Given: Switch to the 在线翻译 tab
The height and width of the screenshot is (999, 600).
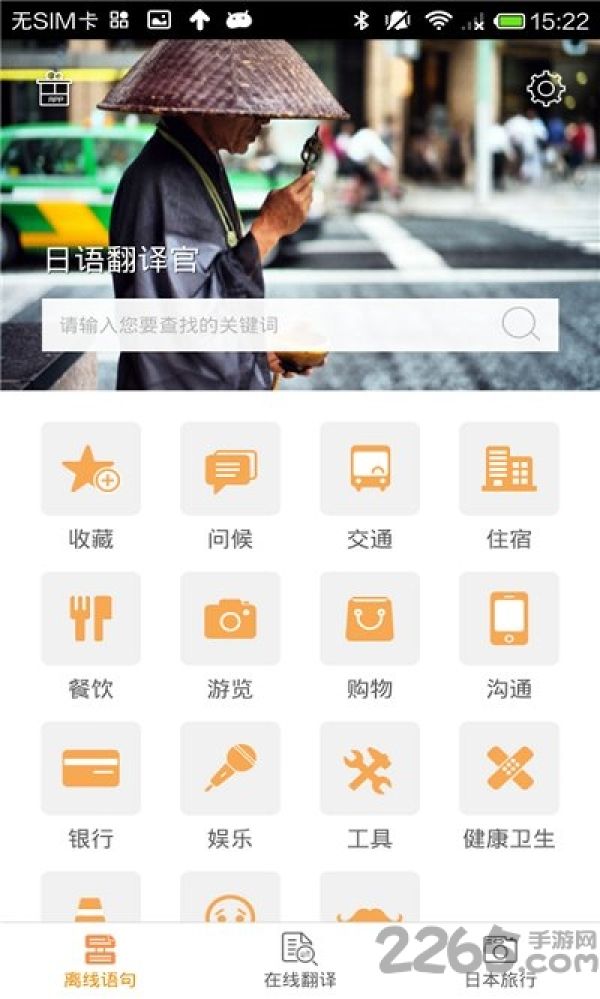Looking at the screenshot, I should (300, 961).
